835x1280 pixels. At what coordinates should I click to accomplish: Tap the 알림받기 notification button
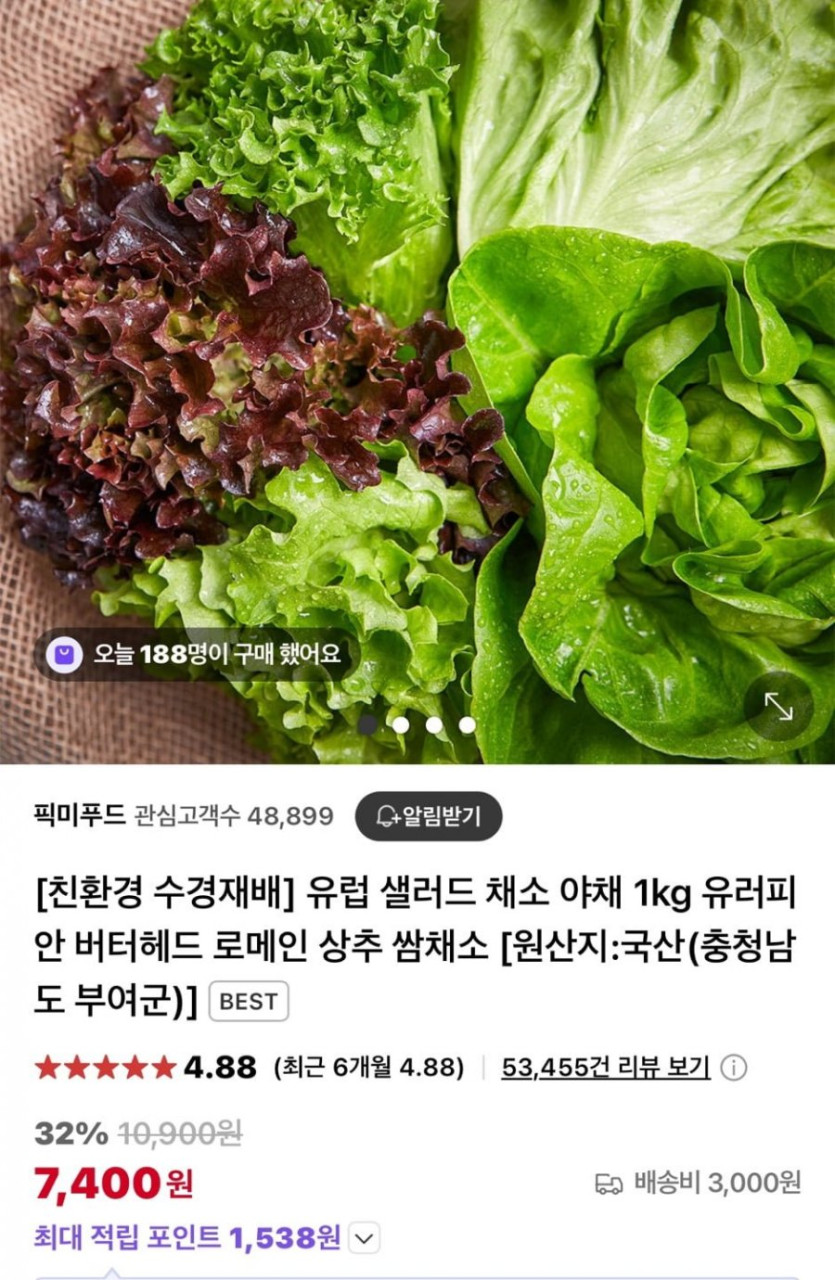(428, 816)
